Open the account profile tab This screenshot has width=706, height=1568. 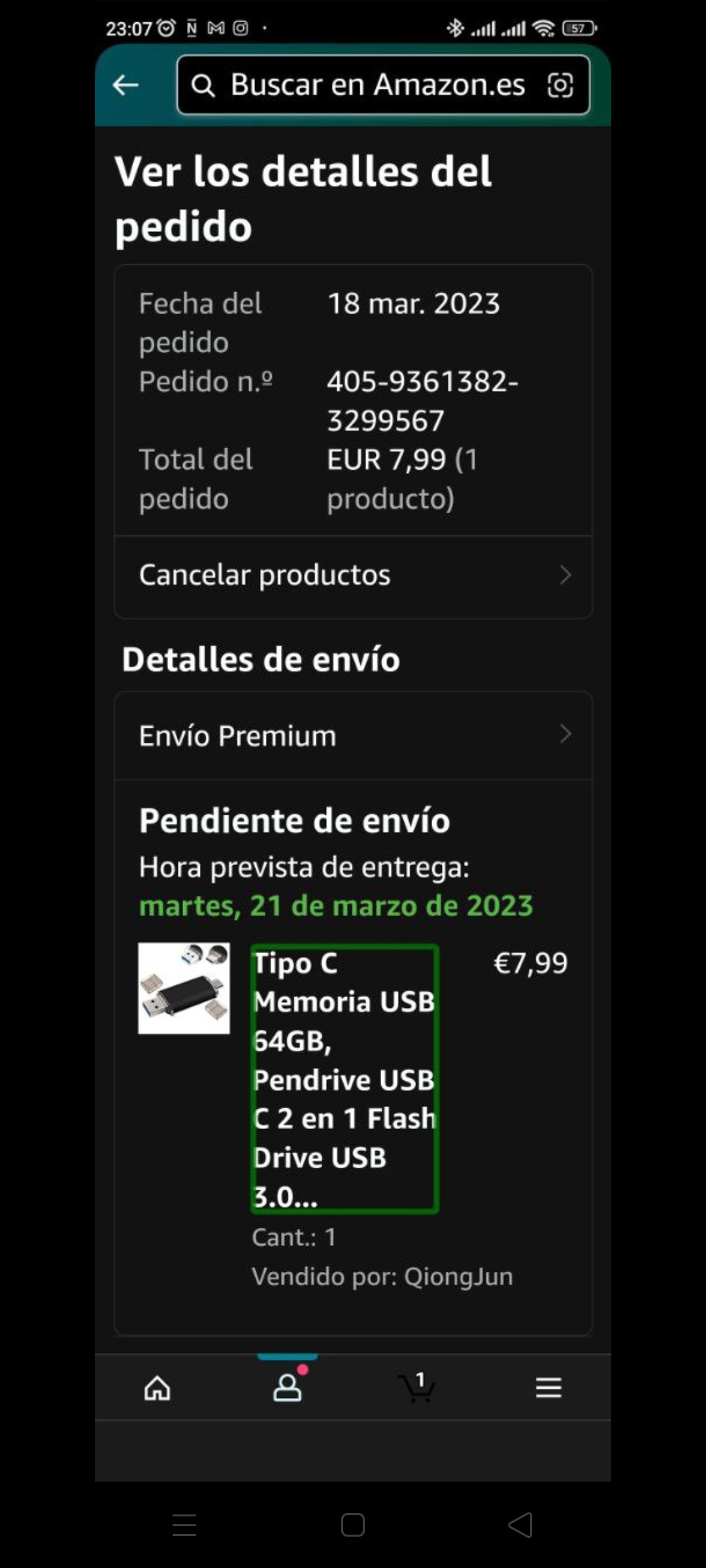pyautogui.click(x=288, y=1388)
